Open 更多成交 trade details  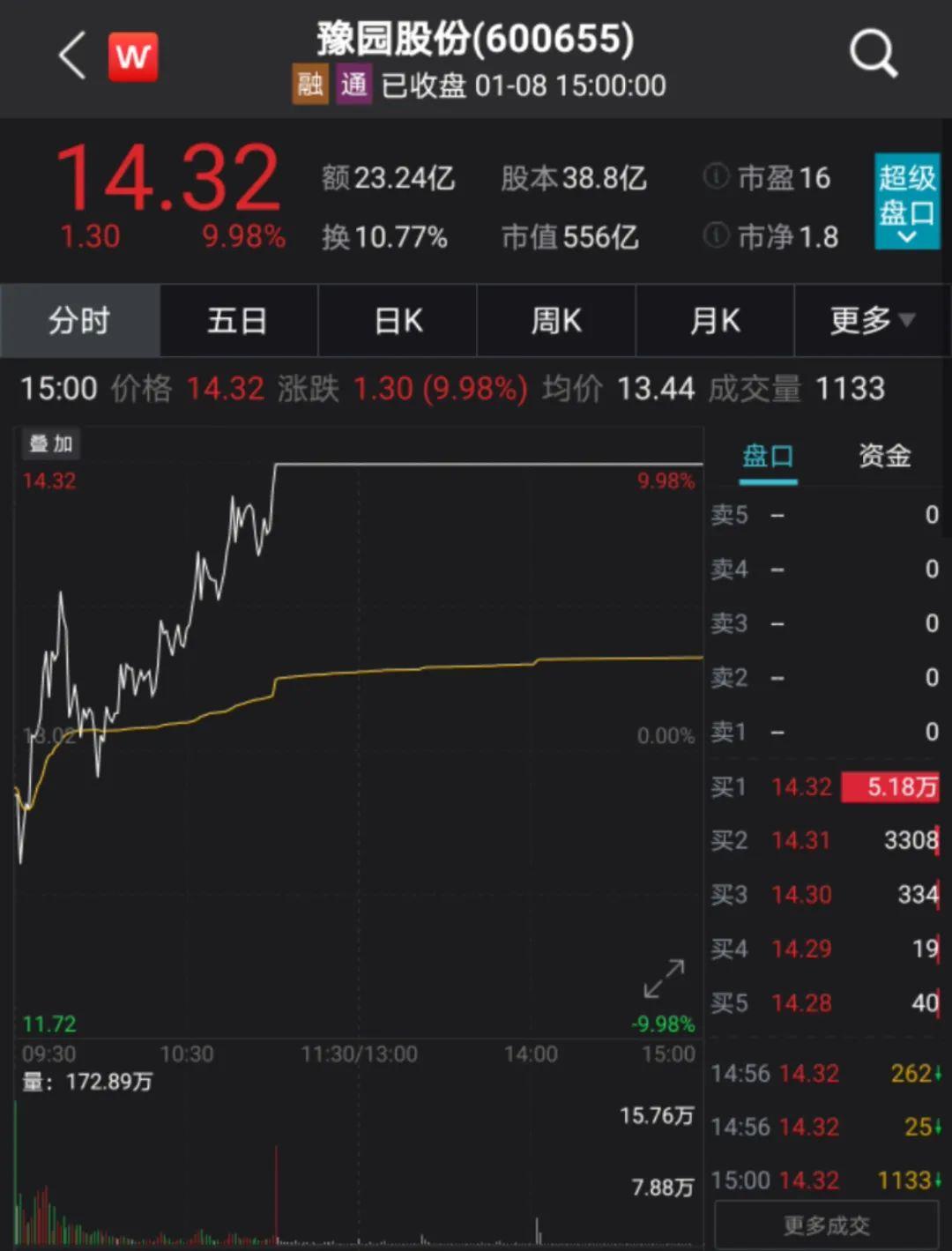point(826,1225)
